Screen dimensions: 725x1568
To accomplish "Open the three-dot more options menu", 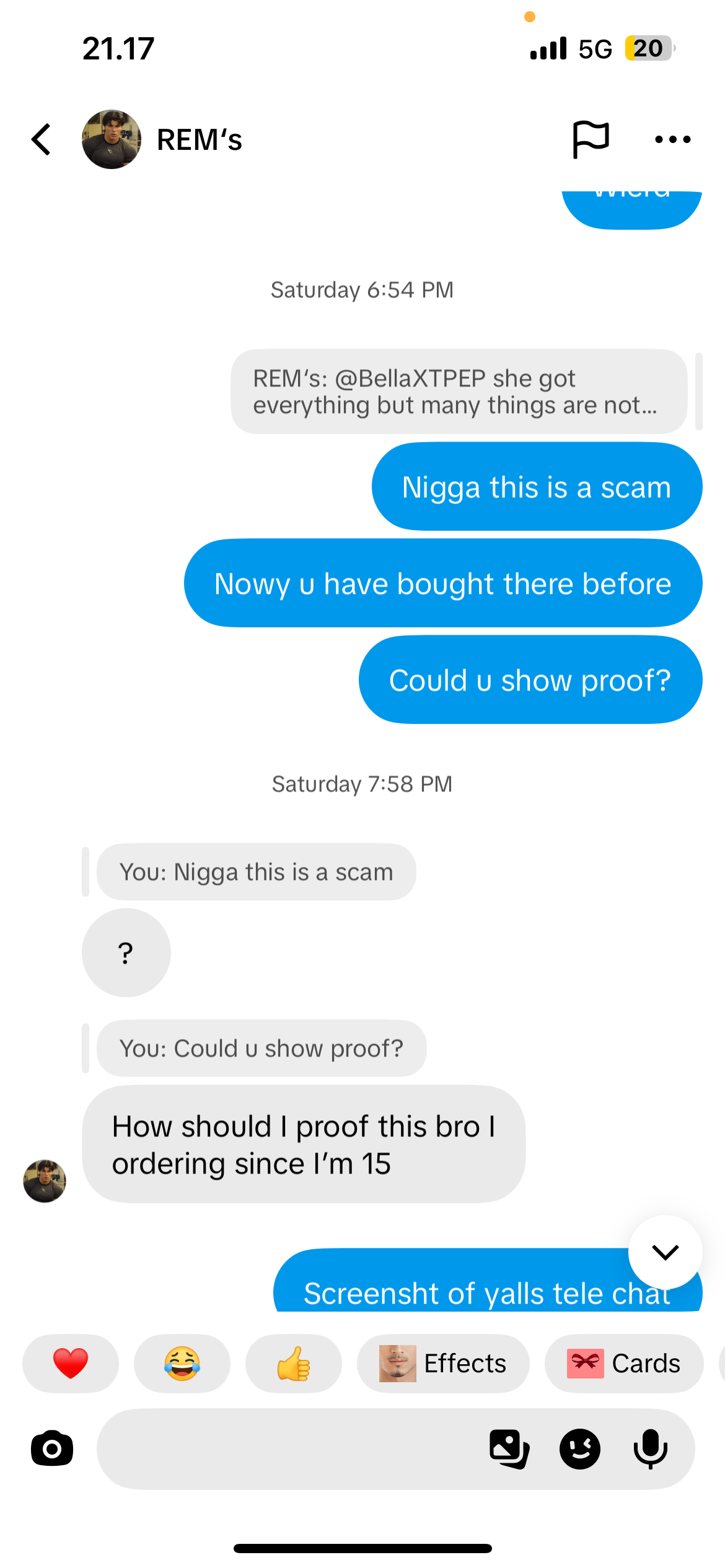I will pyautogui.click(x=672, y=139).
